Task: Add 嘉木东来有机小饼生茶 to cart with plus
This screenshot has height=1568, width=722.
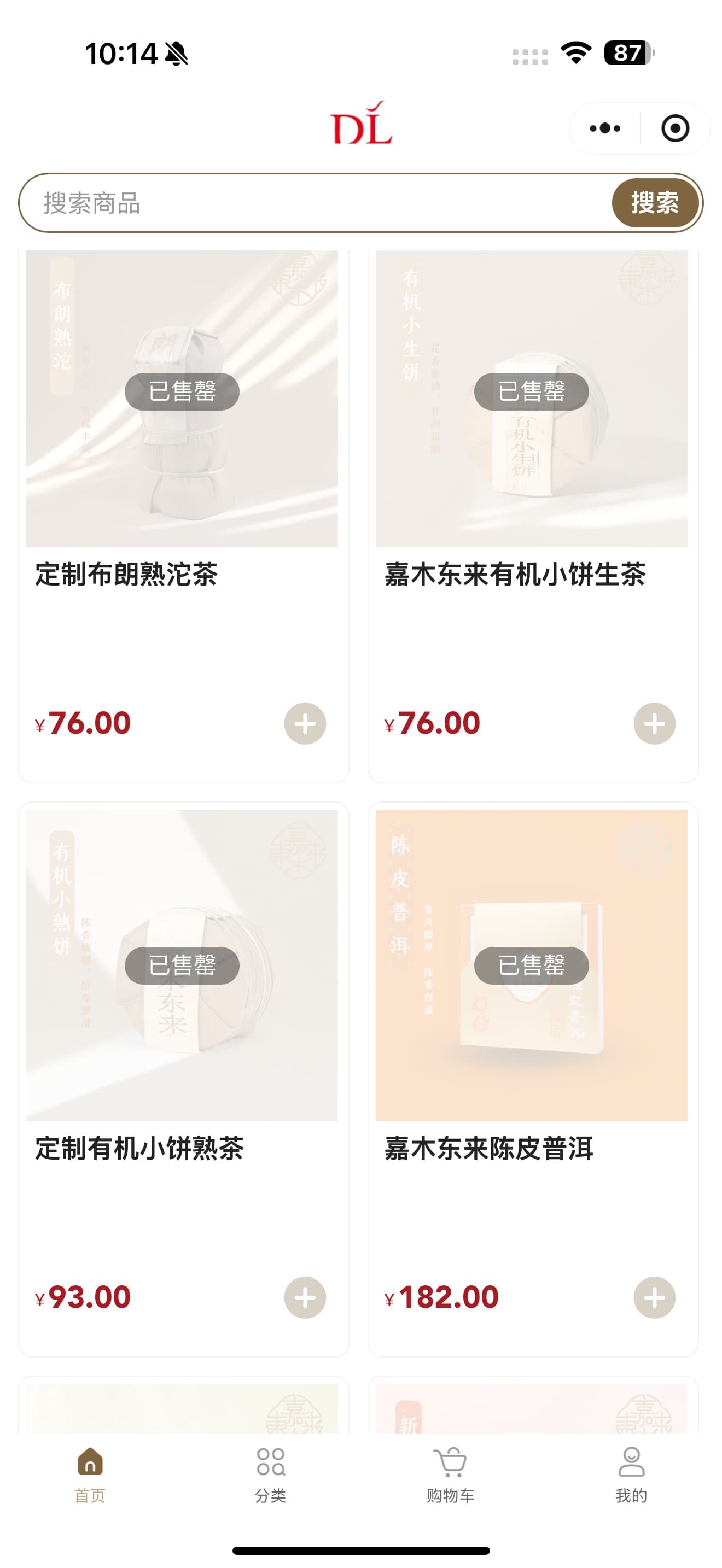Action: click(x=654, y=724)
